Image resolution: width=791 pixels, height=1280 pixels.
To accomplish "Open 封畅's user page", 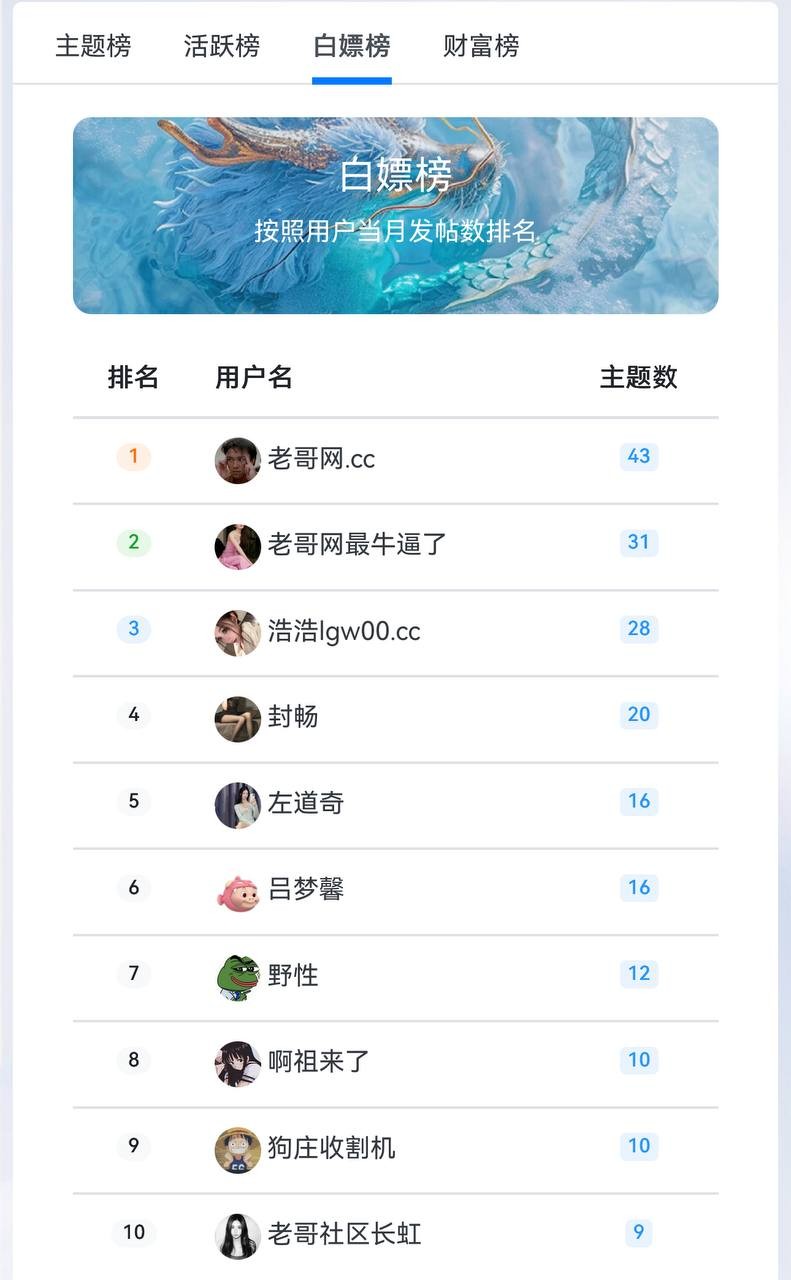I will [x=293, y=718].
